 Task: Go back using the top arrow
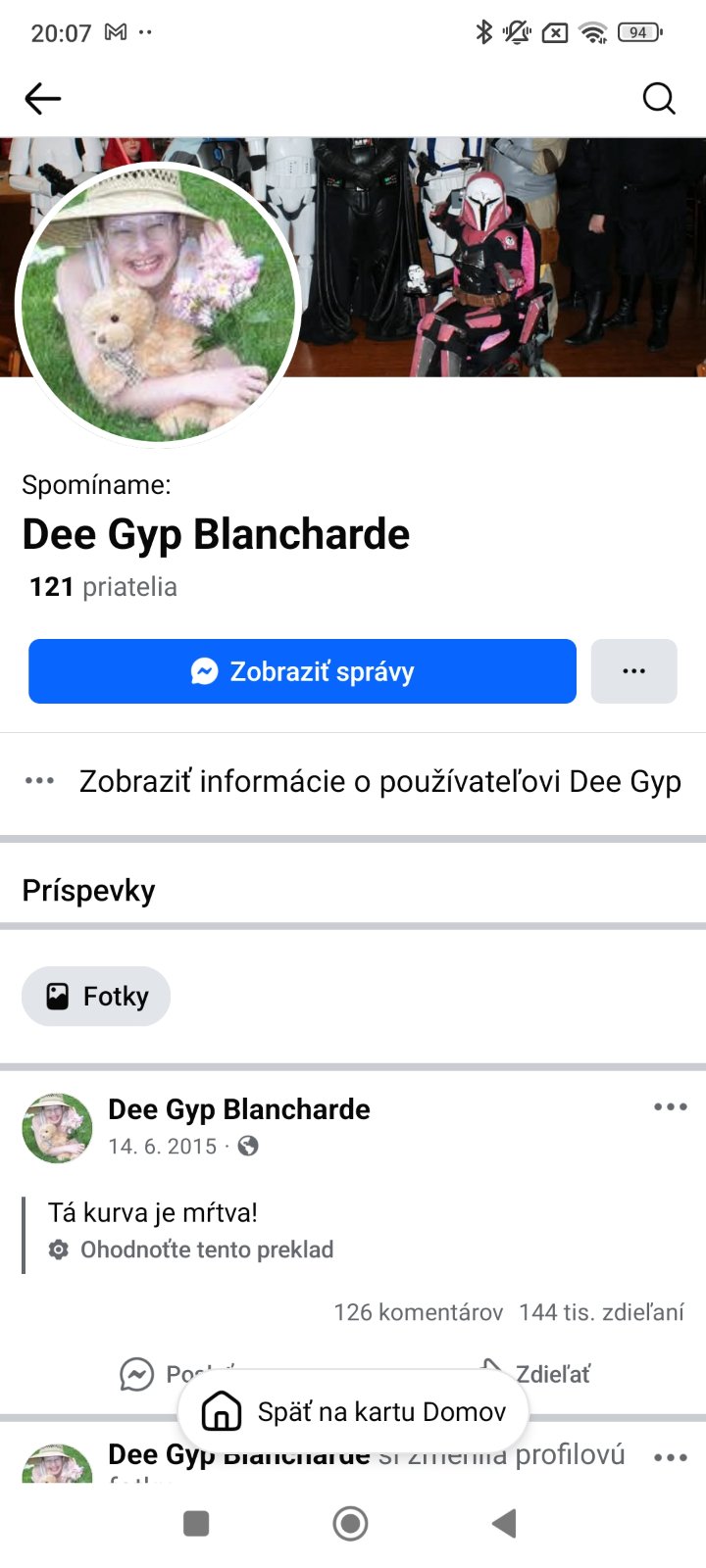tap(43, 98)
